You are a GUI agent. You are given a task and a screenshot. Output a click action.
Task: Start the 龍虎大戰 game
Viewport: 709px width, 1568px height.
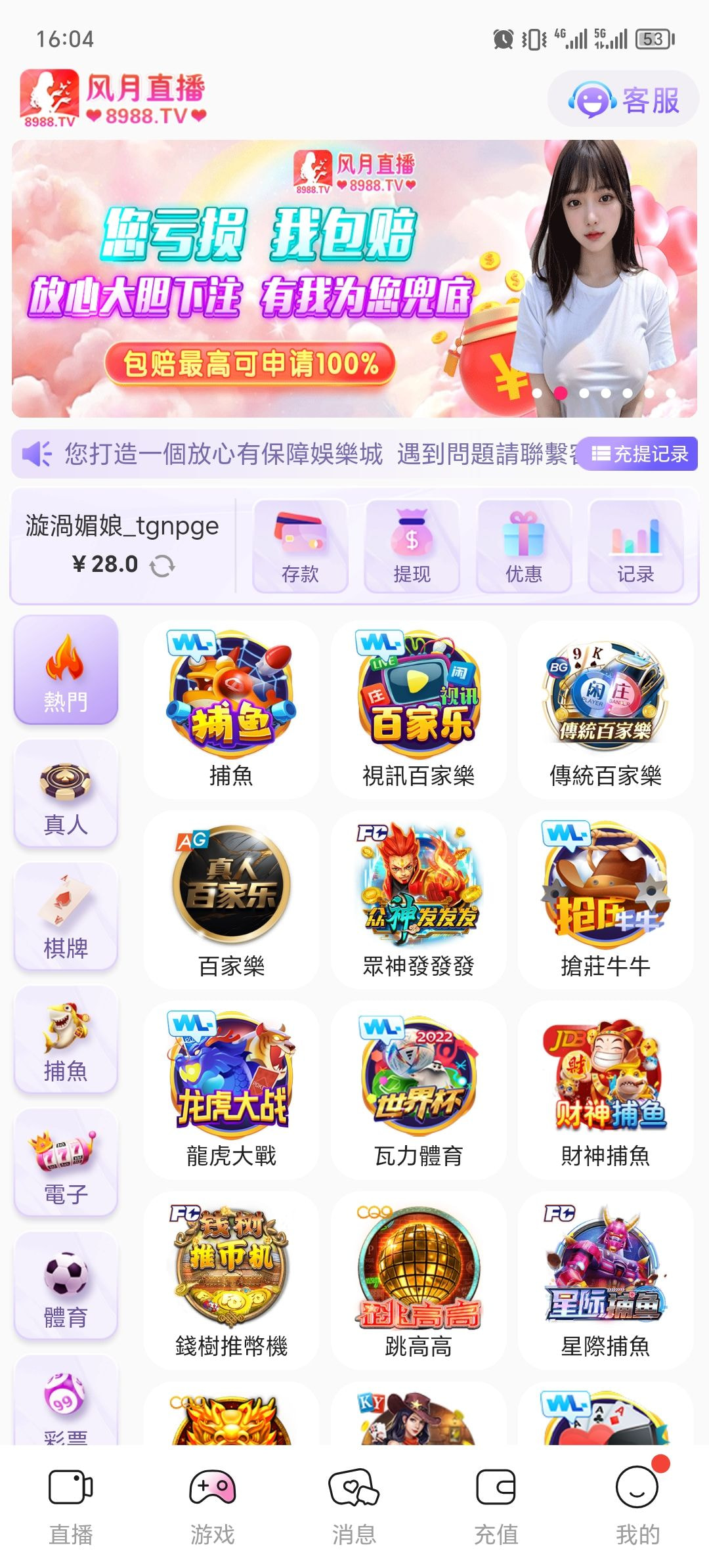pyautogui.click(x=231, y=1090)
